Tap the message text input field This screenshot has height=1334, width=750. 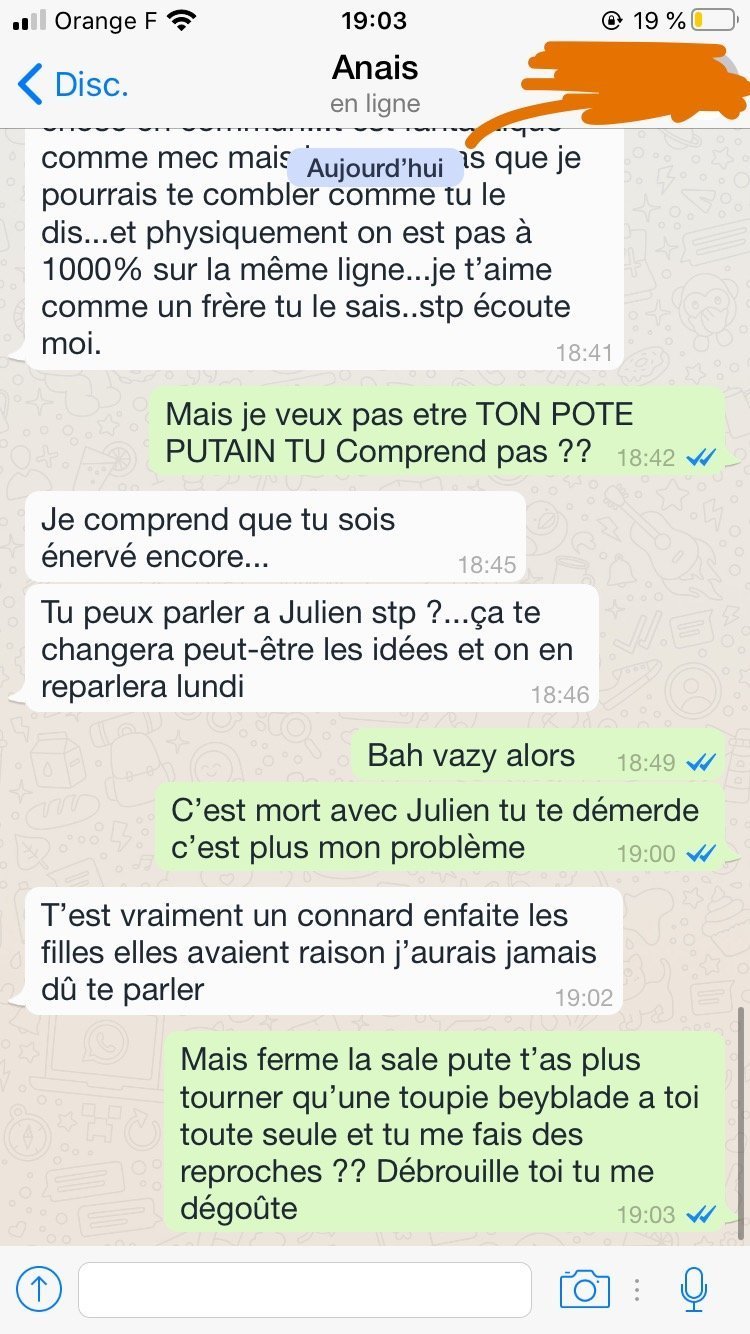pos(305,1290)
